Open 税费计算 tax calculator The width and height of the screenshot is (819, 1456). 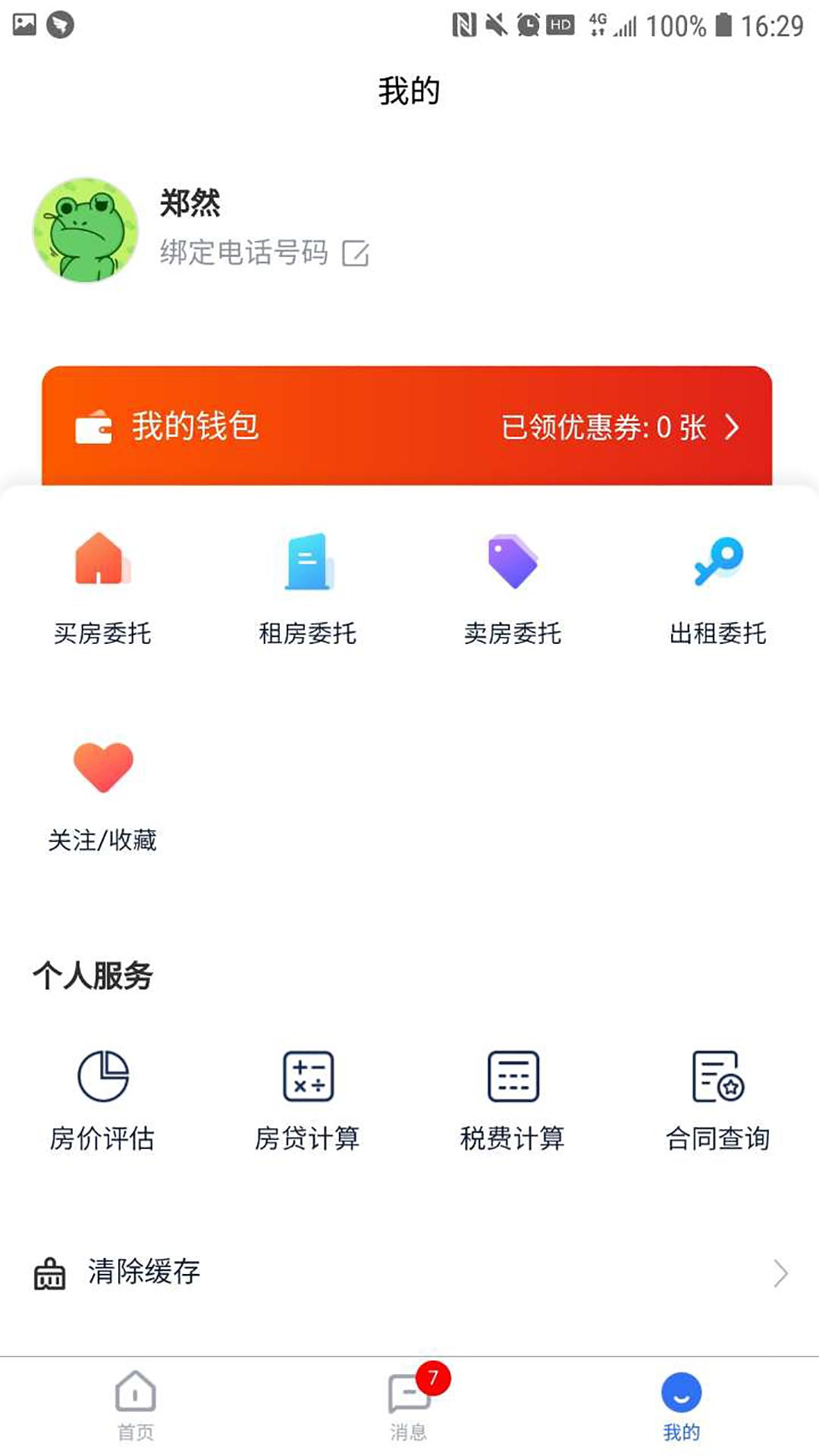pos(513,1101)
